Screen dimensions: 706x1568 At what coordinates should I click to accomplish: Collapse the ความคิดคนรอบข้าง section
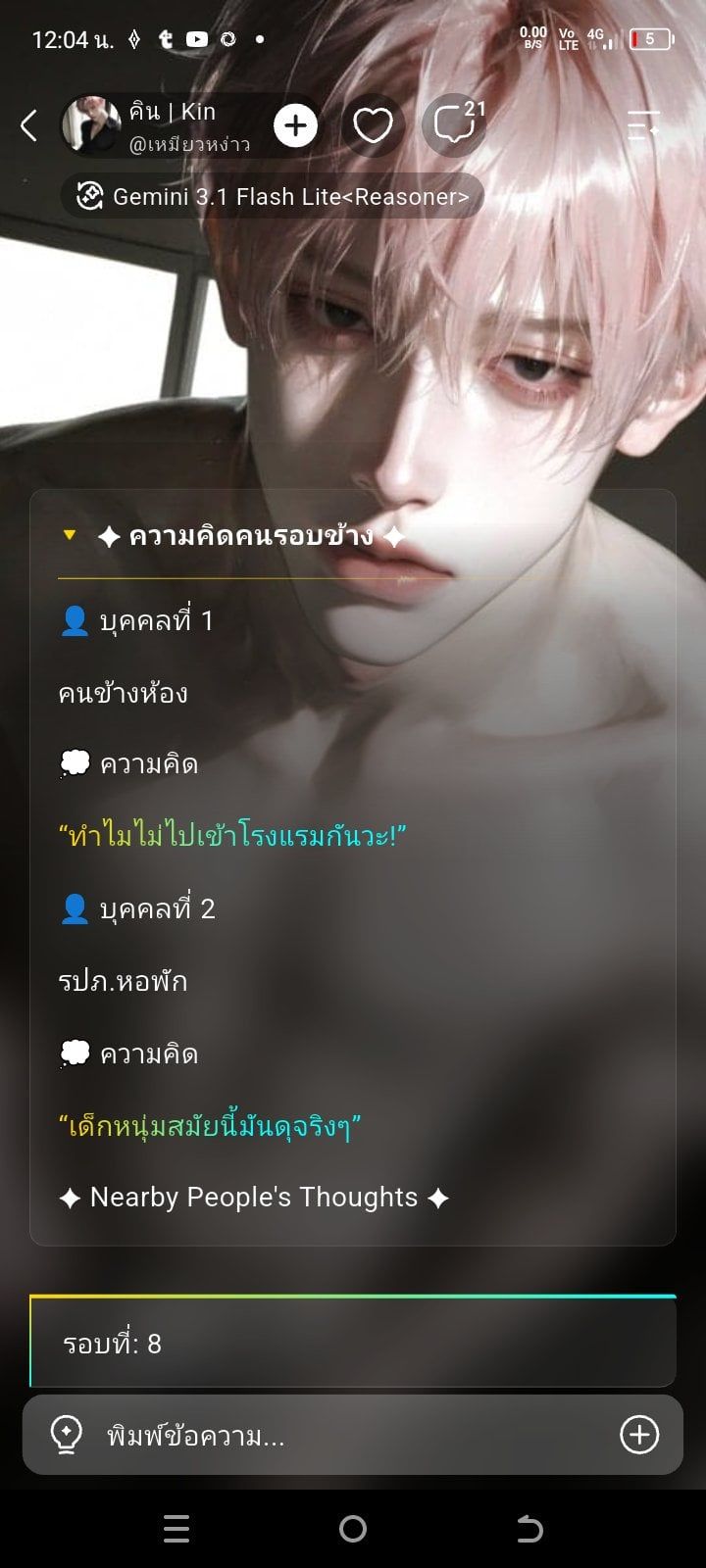tap(69, 536)
